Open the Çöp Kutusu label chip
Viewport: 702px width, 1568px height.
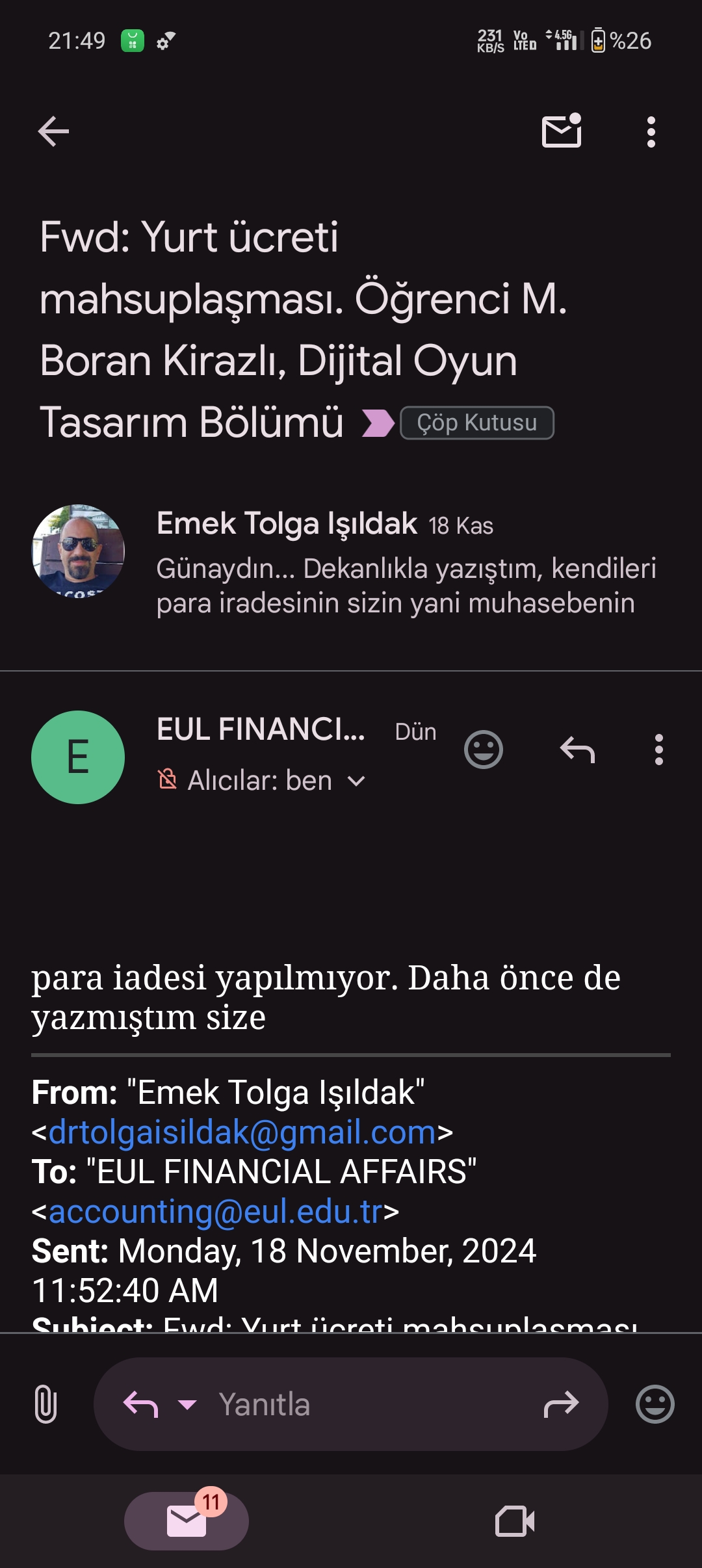[x=476, y=423]
